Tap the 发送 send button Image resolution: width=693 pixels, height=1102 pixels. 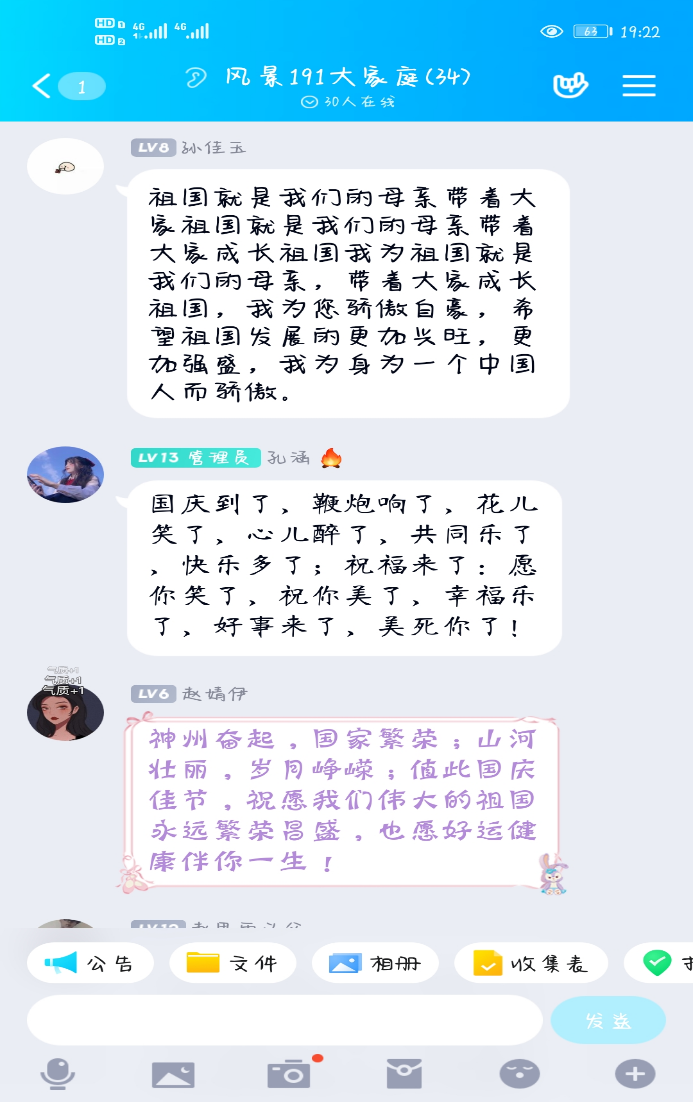tap(608, 1020)
